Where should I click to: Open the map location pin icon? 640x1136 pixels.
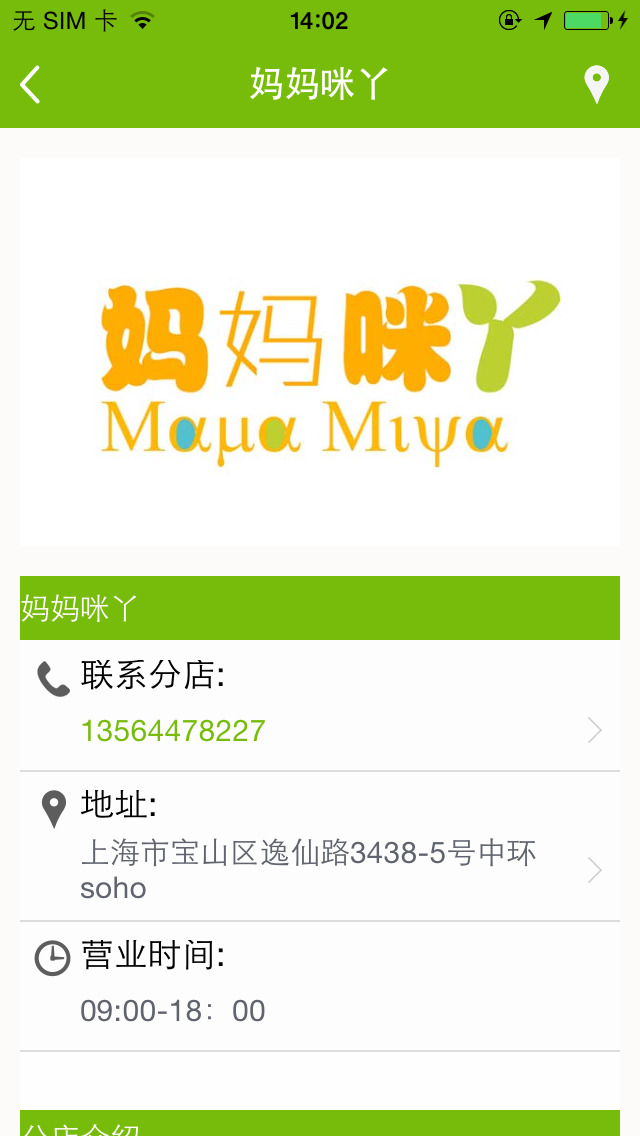[597, 85]
